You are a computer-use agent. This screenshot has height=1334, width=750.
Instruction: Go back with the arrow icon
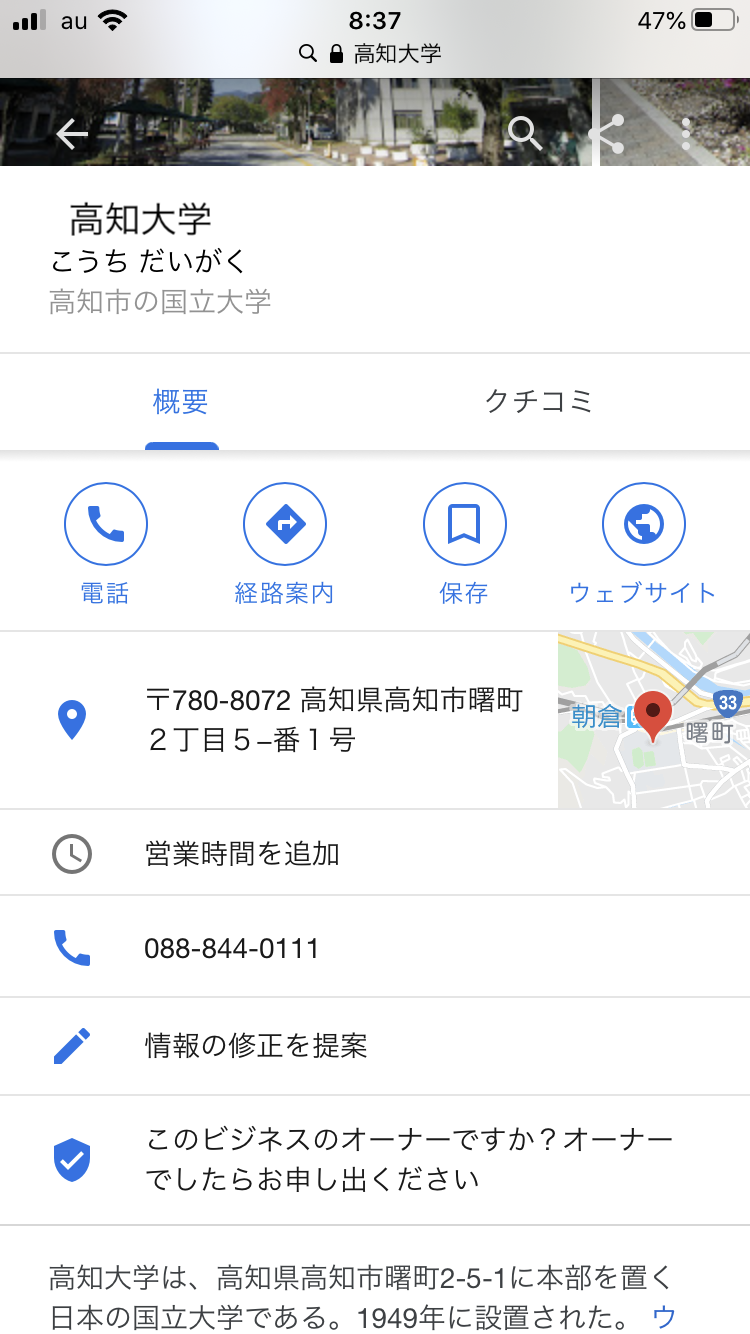tap(72, 133)
